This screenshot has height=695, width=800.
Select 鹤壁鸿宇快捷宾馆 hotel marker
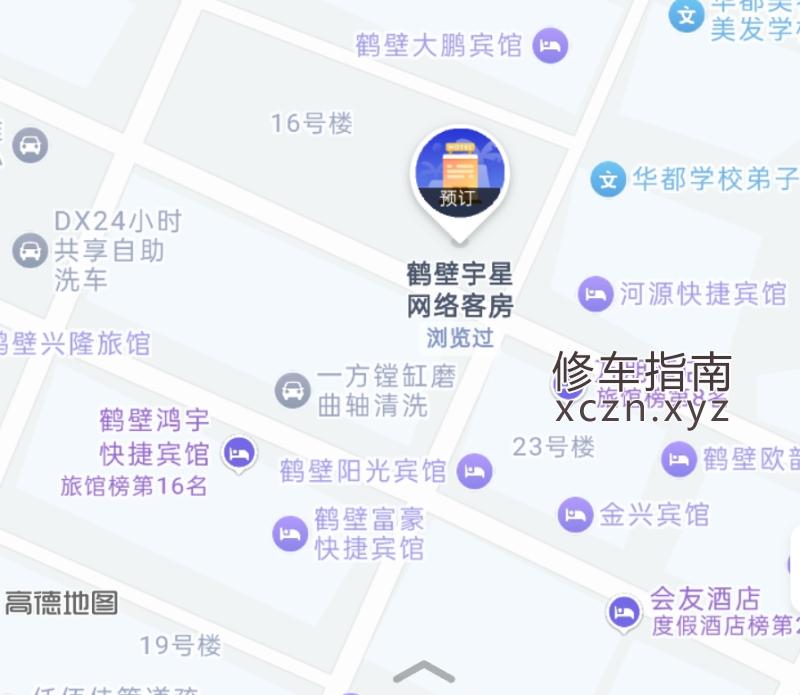click(238, 453)
